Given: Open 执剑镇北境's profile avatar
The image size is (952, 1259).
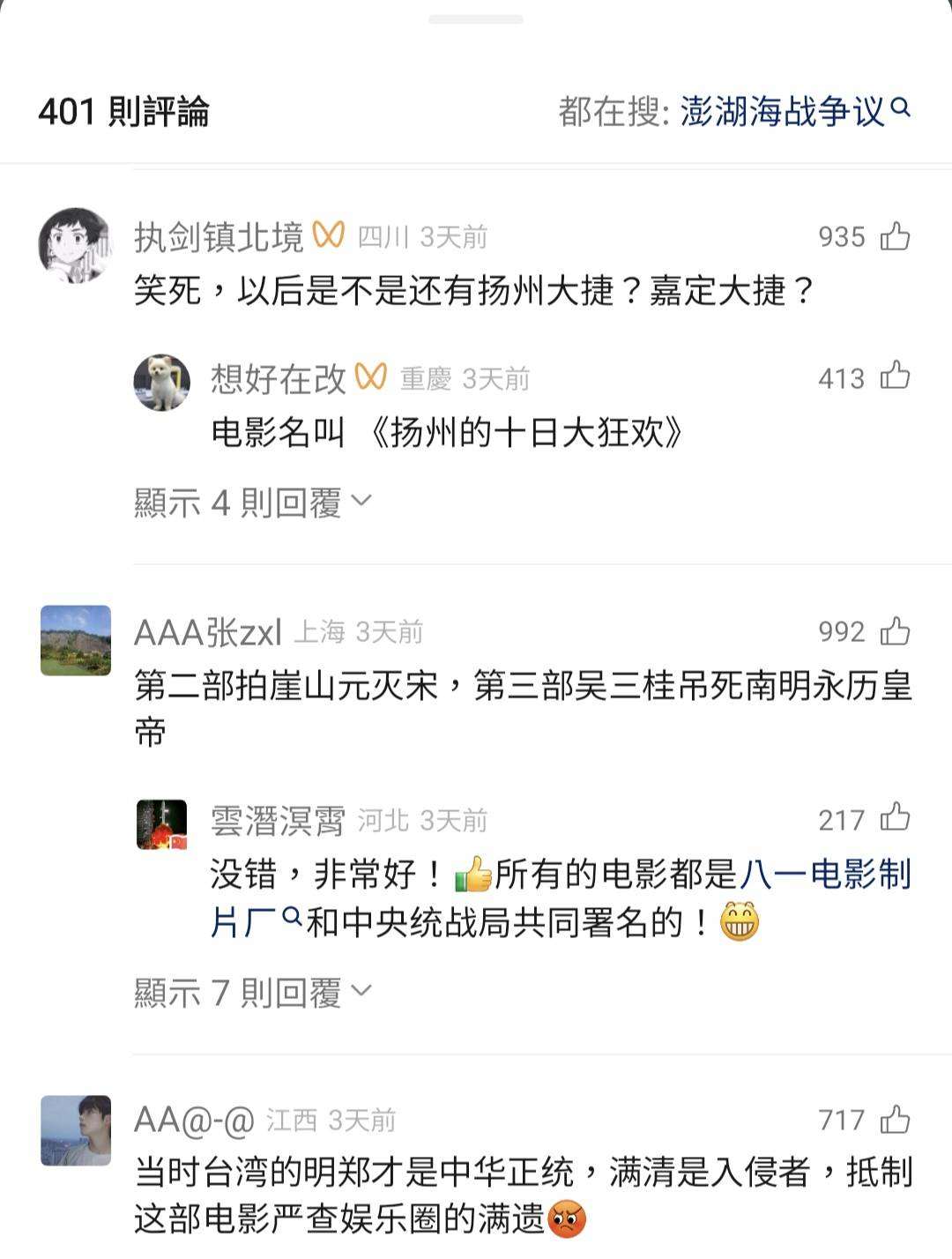Looking at the screenshot, I should [x=76, y=246].
